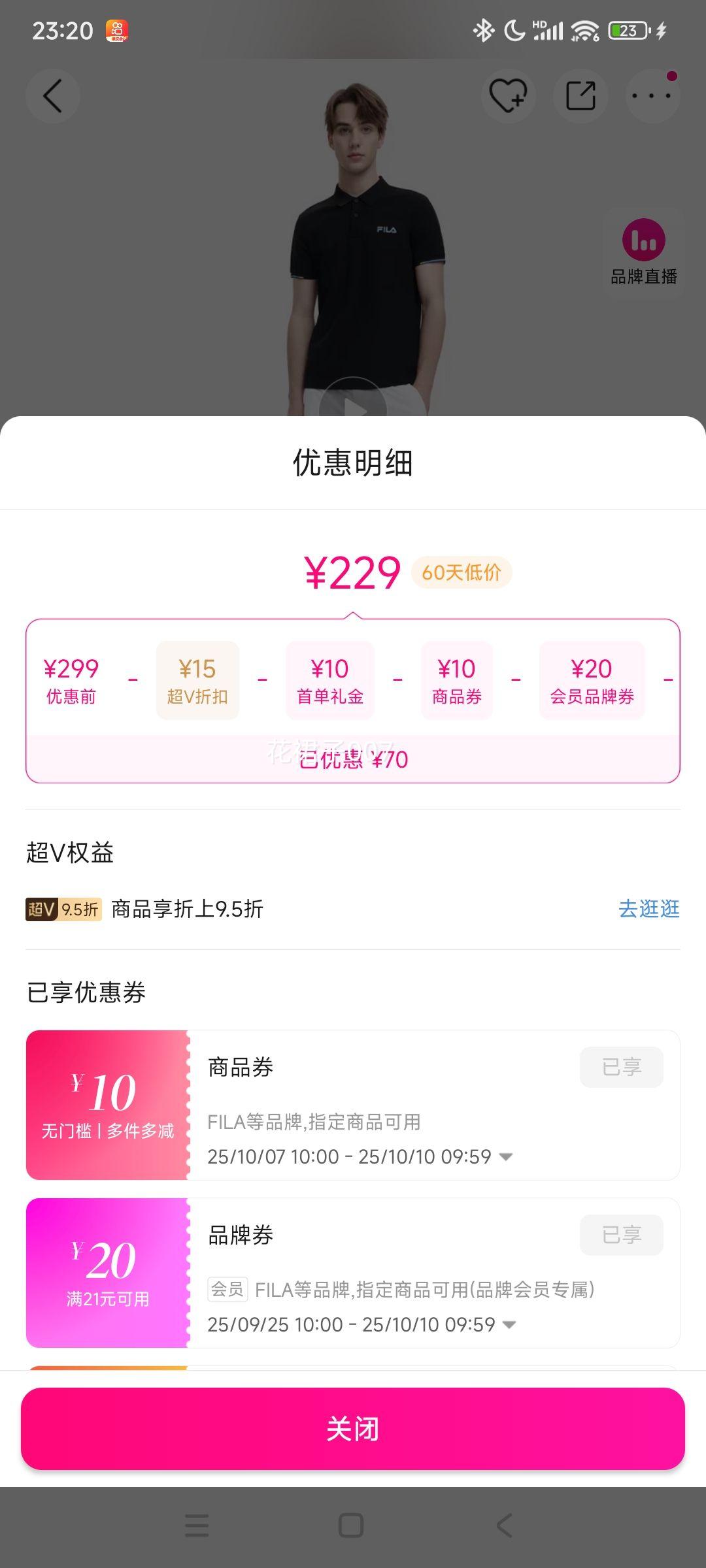
Task: Share this FILA product
Action: pos(580,96)
